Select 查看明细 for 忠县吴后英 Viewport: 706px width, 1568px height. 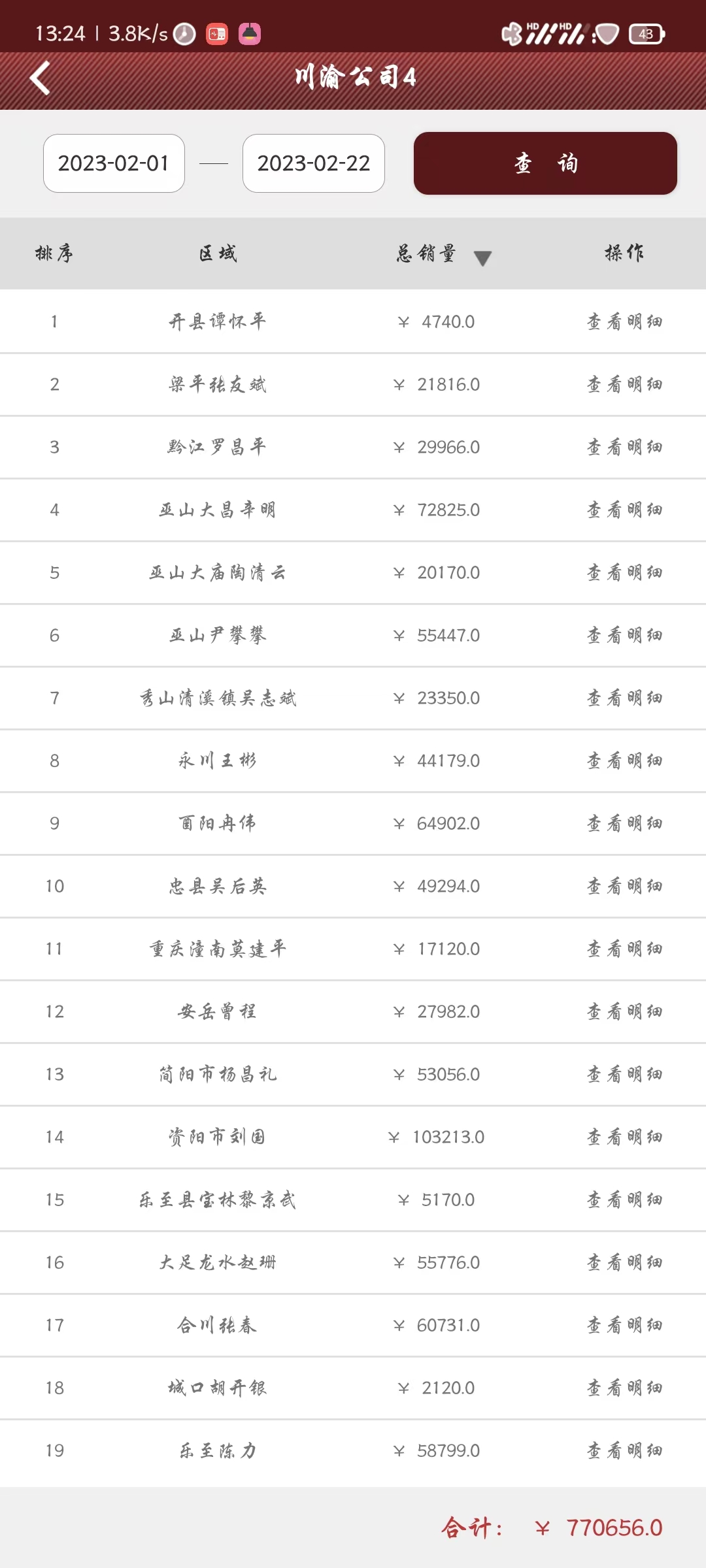[x=624, y=886]
